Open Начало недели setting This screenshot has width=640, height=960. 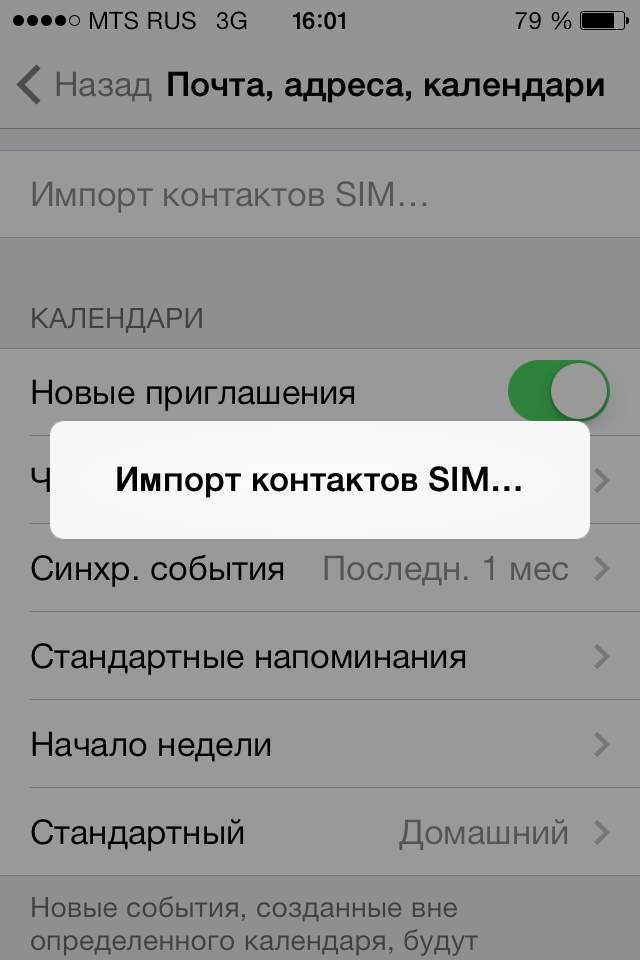(x=320, y=745)
